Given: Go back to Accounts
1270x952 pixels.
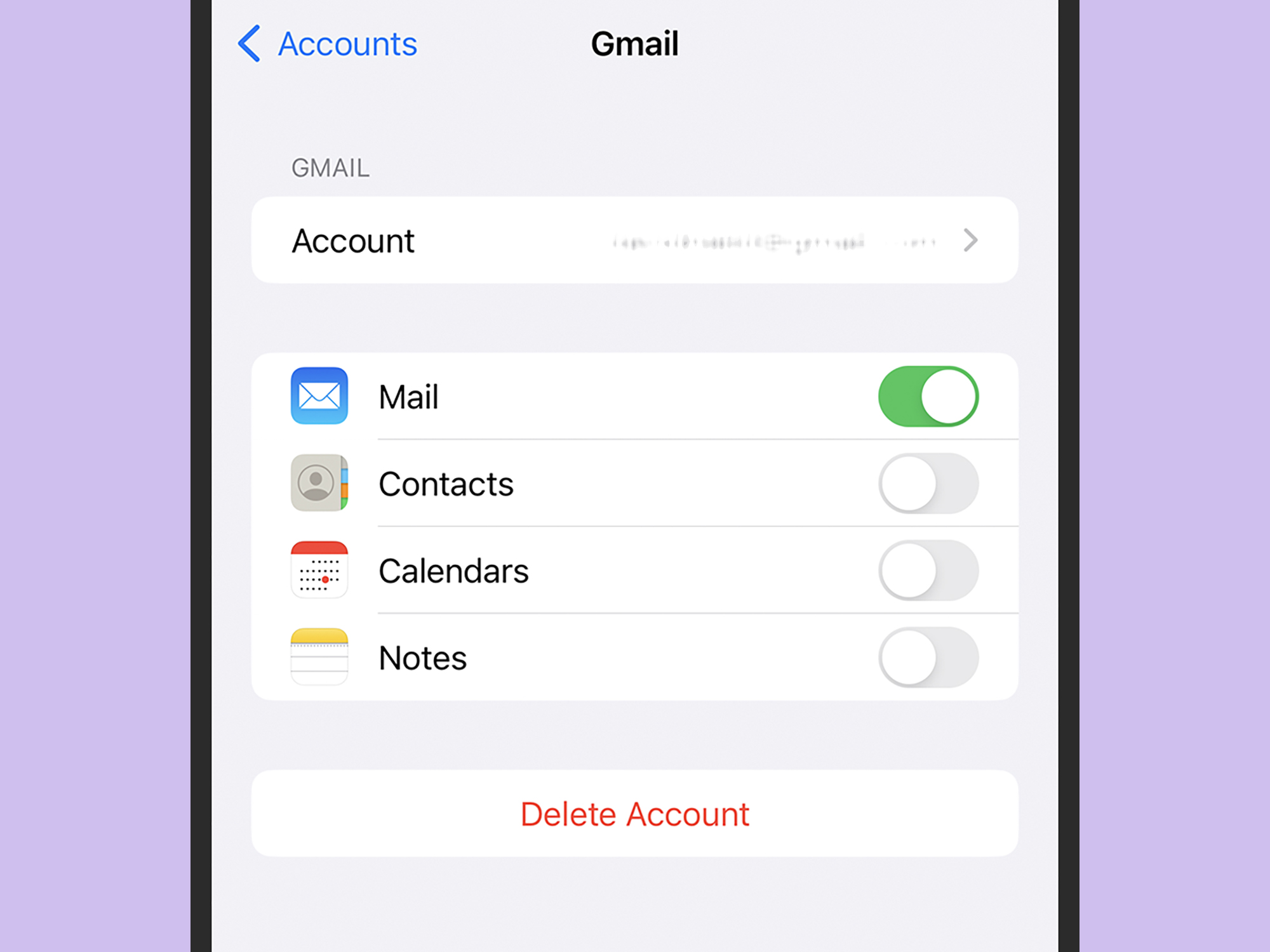Looking at the screenshot, I should [x=328, y=44].
